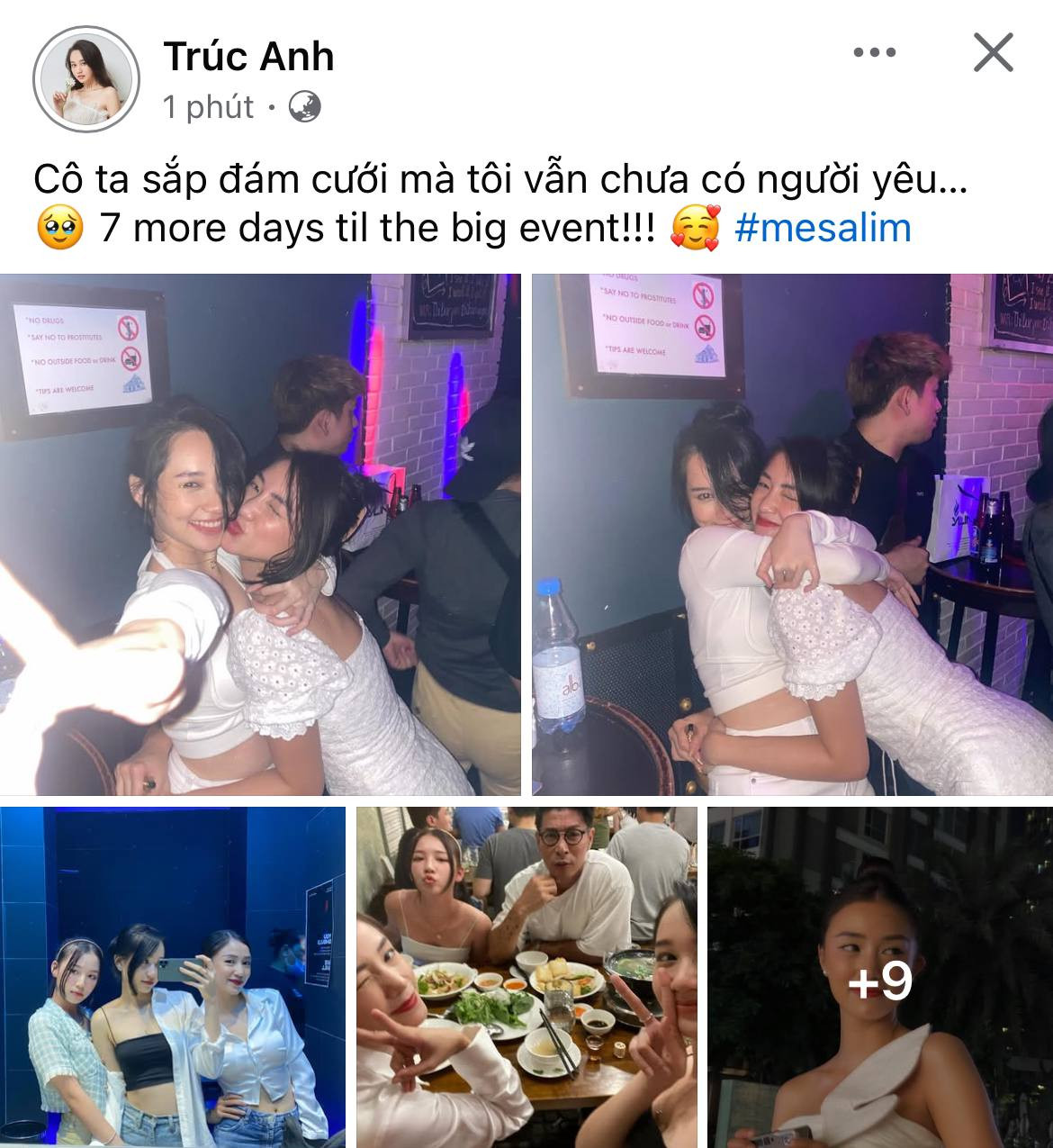Dismiss the post with the X icon
Screen dimensions: 1053x1148
[994, 53]
